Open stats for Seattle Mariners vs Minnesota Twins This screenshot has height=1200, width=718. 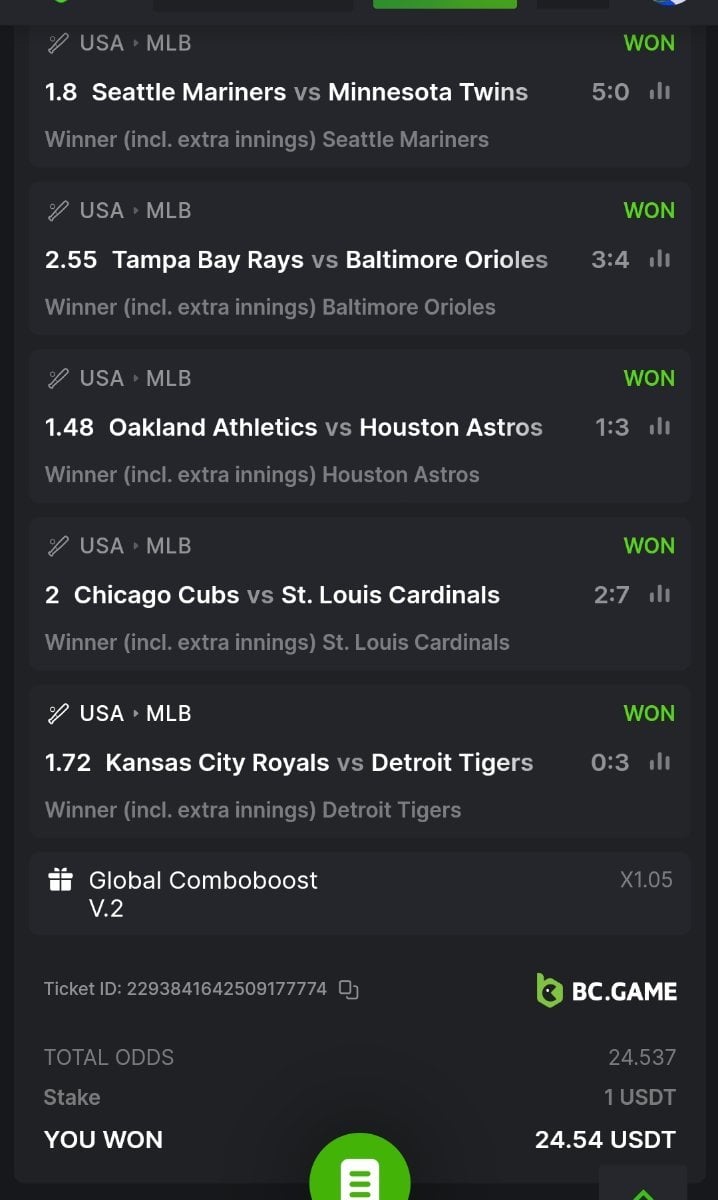coord(659,92)
